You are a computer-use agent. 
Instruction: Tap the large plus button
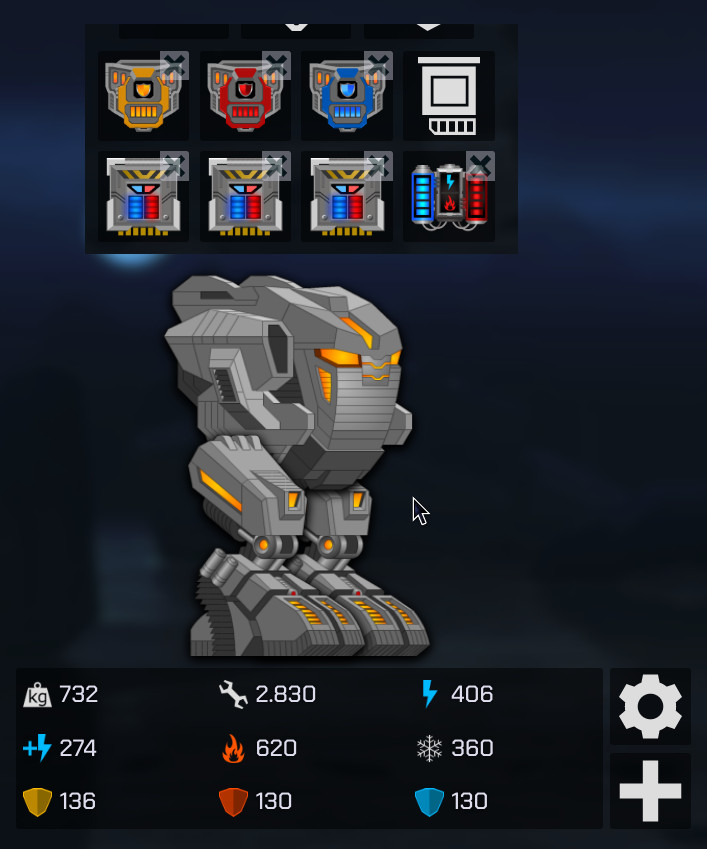650,790
